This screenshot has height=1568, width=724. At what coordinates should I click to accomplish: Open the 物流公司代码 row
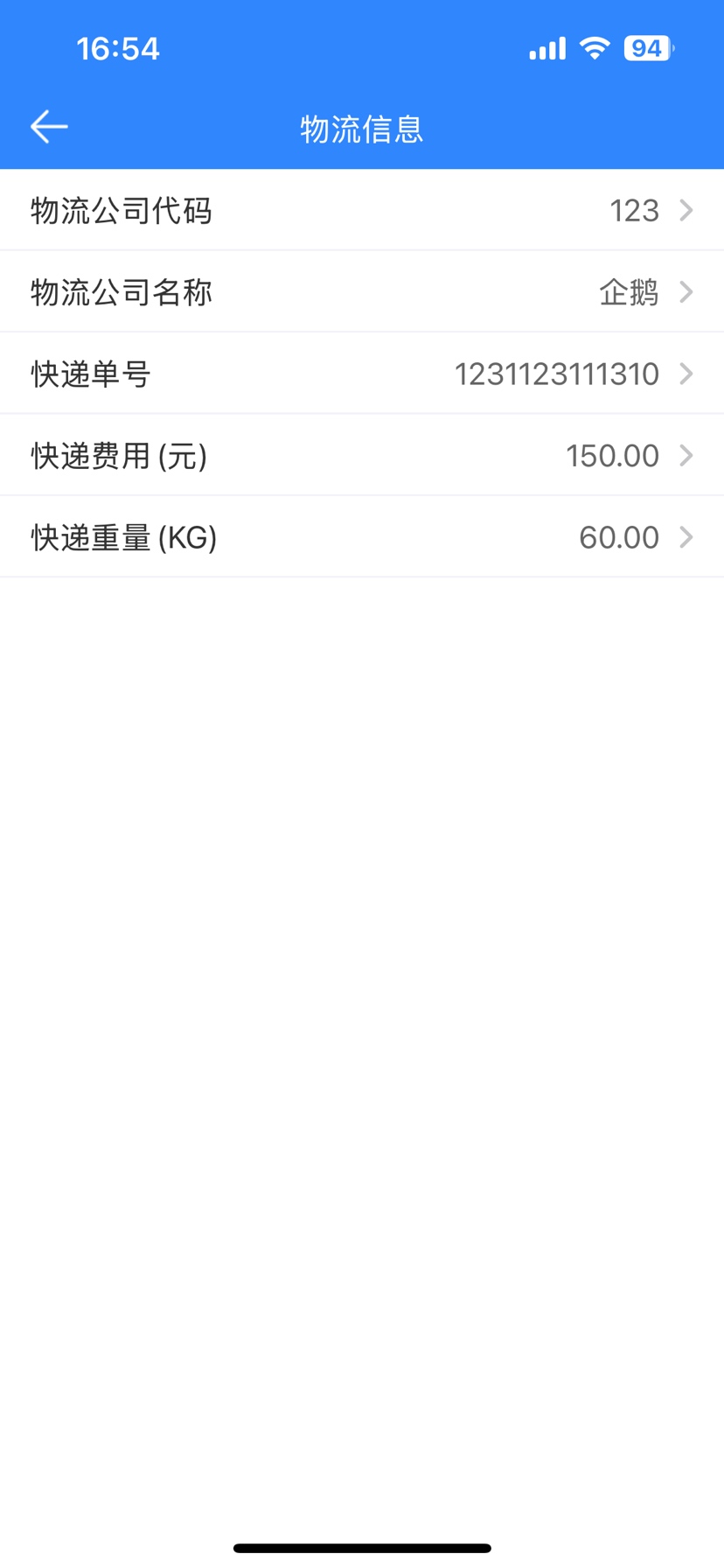pyautogui.click(x=362, y=211)
